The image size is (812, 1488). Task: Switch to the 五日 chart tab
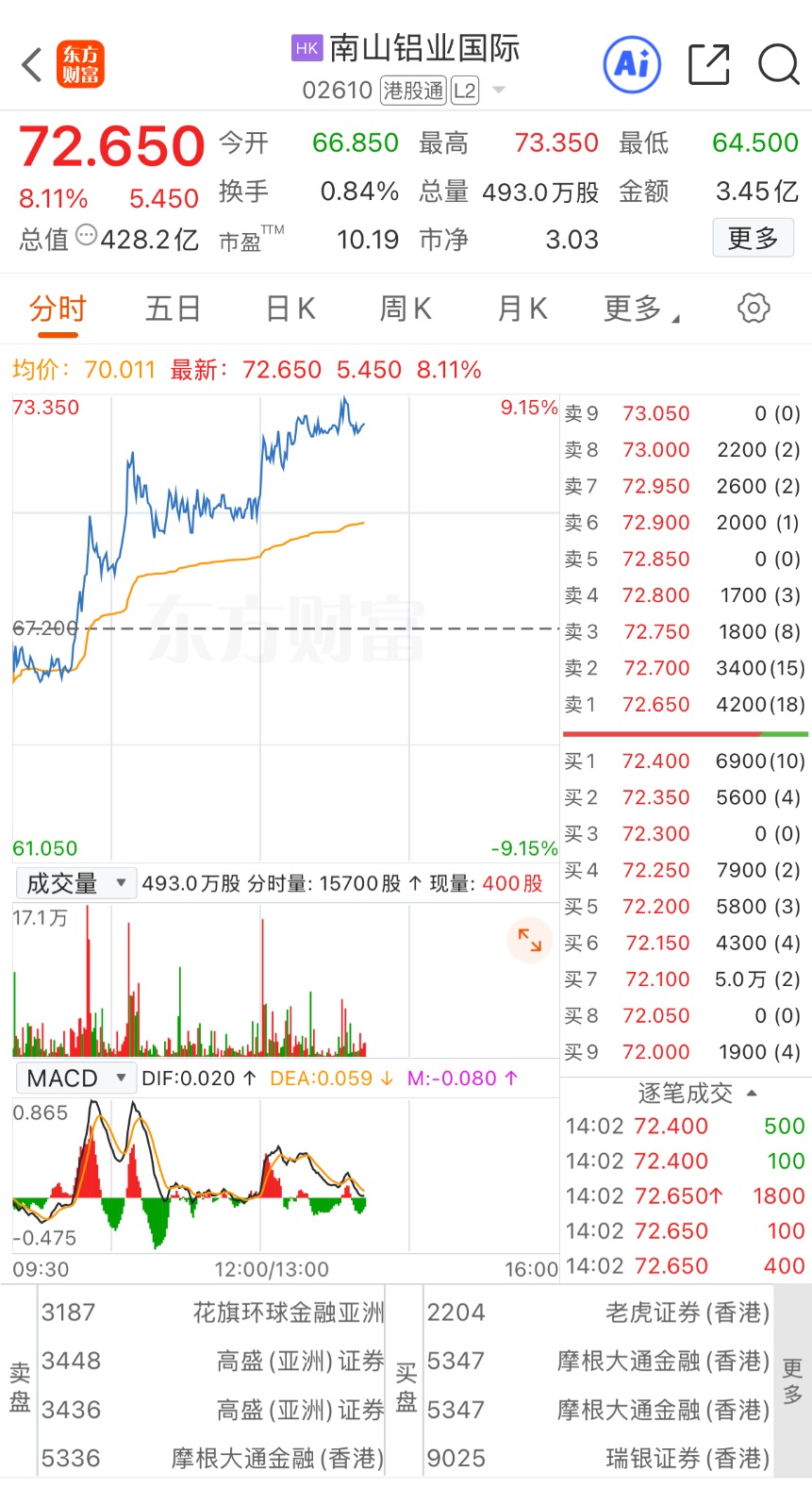click(173, 309)
